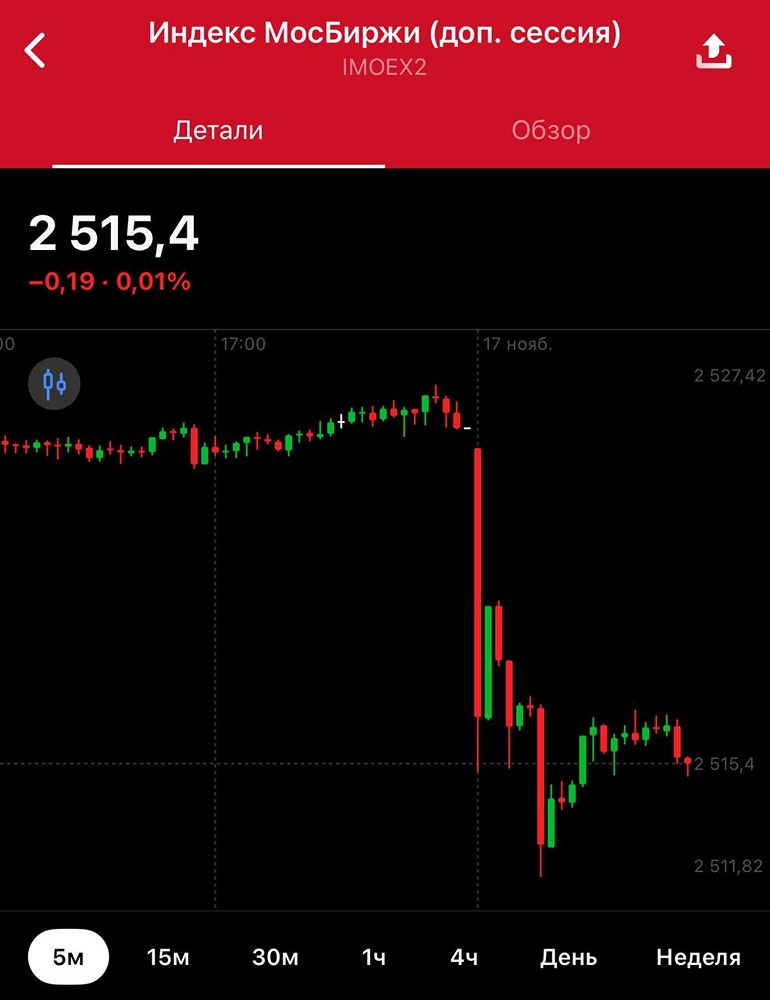
Task: Select the 30м timeframe
Action: click(x=275, y=957)
